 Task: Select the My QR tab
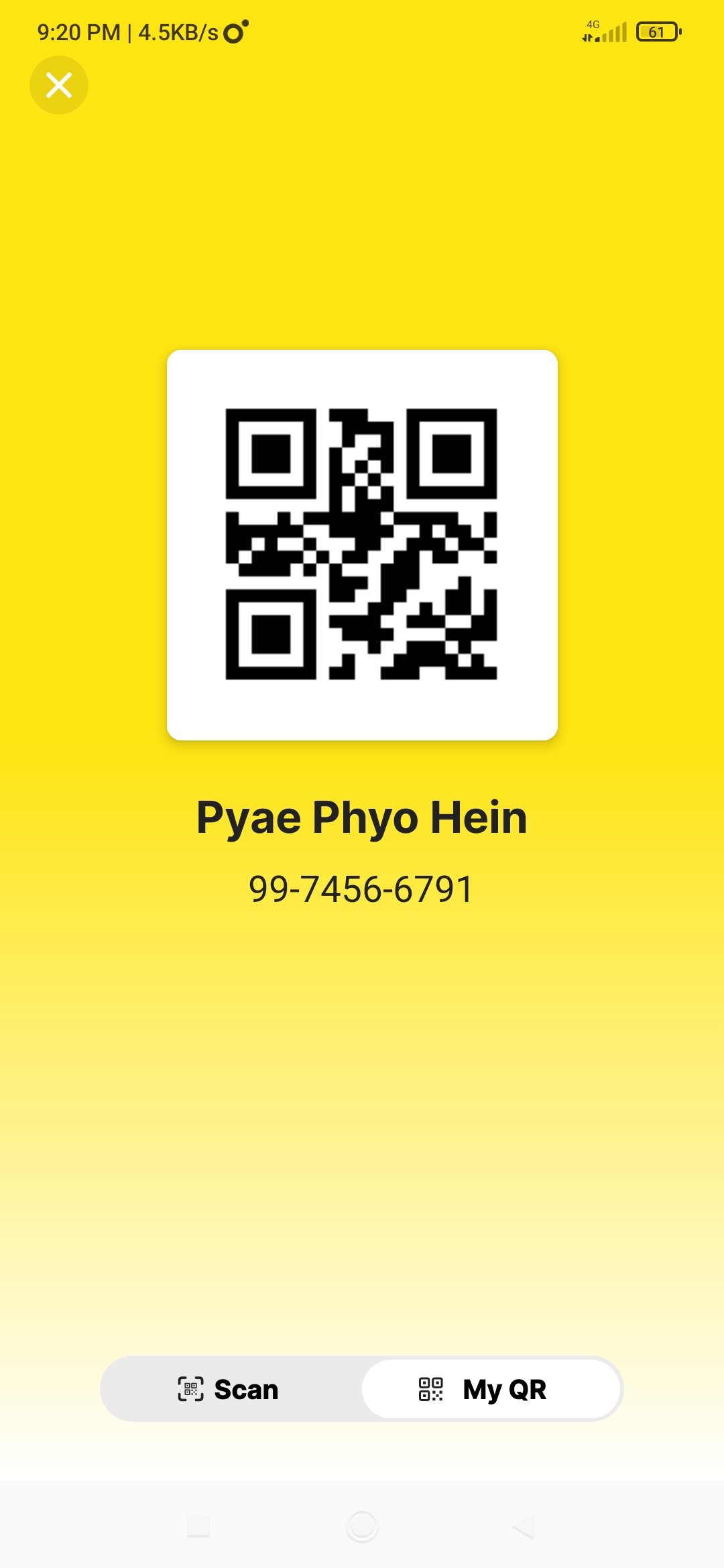pos(490,1389)
